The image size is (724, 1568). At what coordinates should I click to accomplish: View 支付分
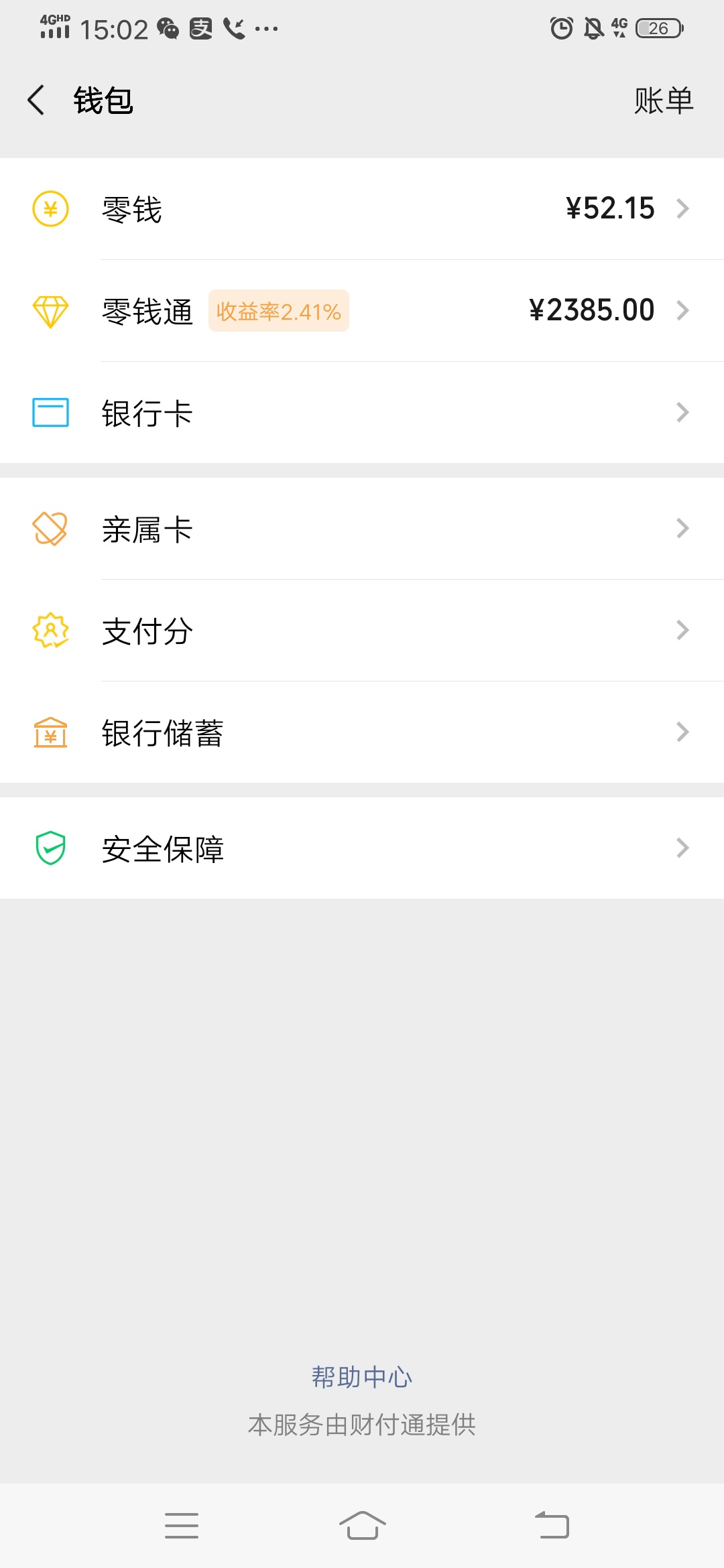click(362, 631)
